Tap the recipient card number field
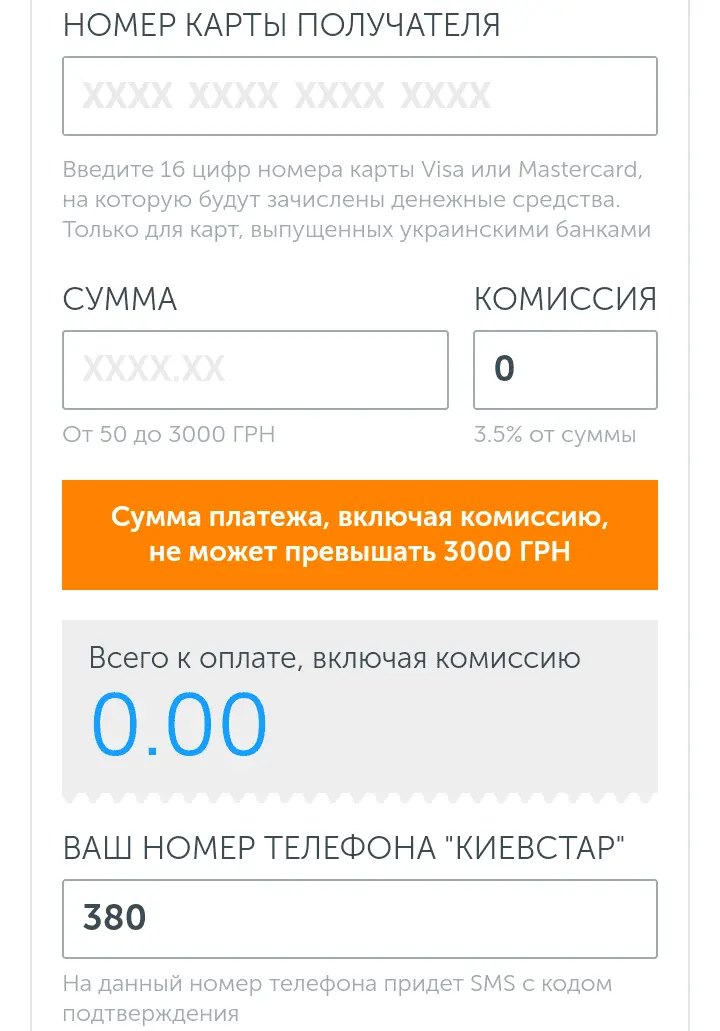The width and height of the screenshot is (720, 1031). [359, 96]
